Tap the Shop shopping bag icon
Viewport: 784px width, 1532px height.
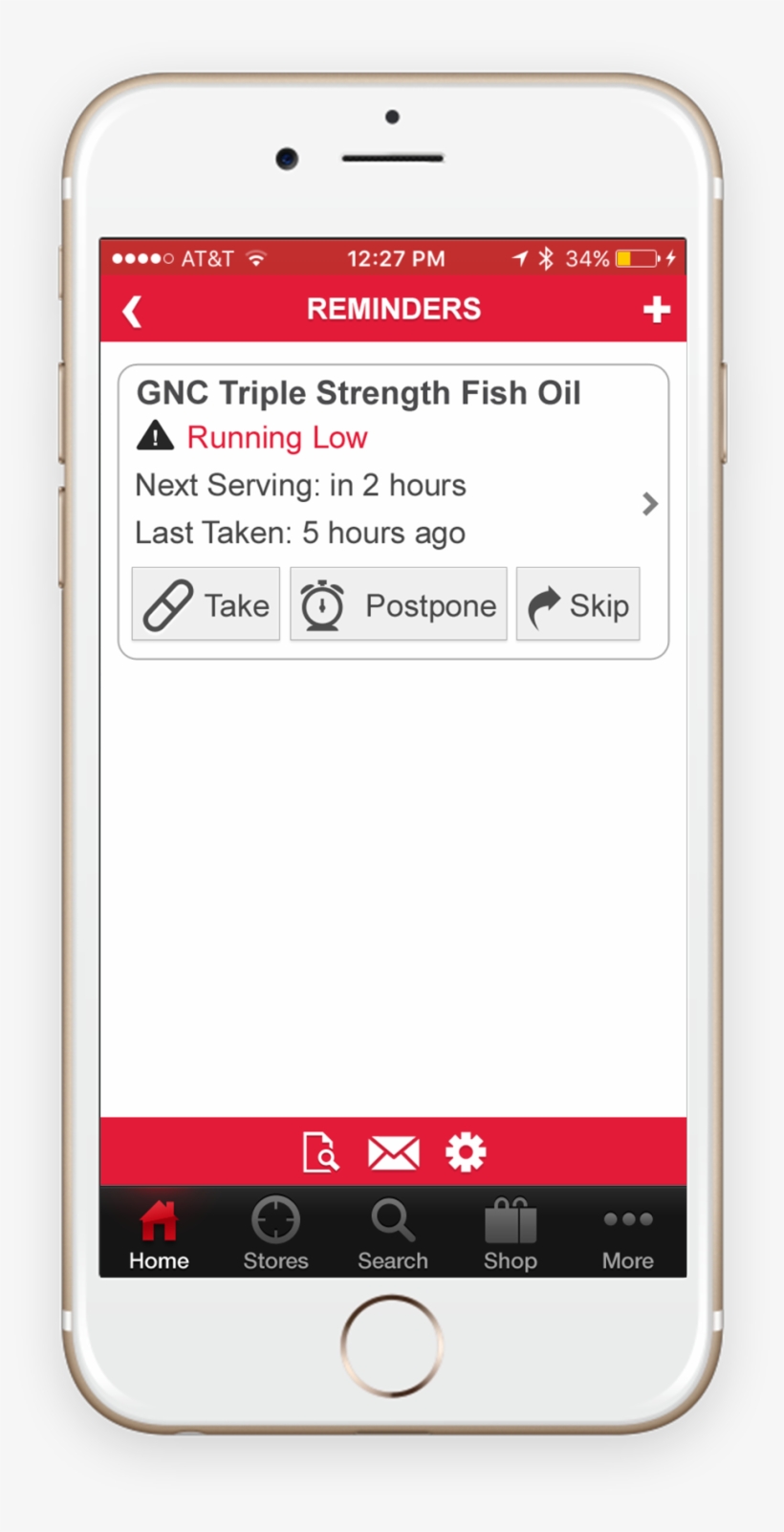click(x=510, y=1221)
